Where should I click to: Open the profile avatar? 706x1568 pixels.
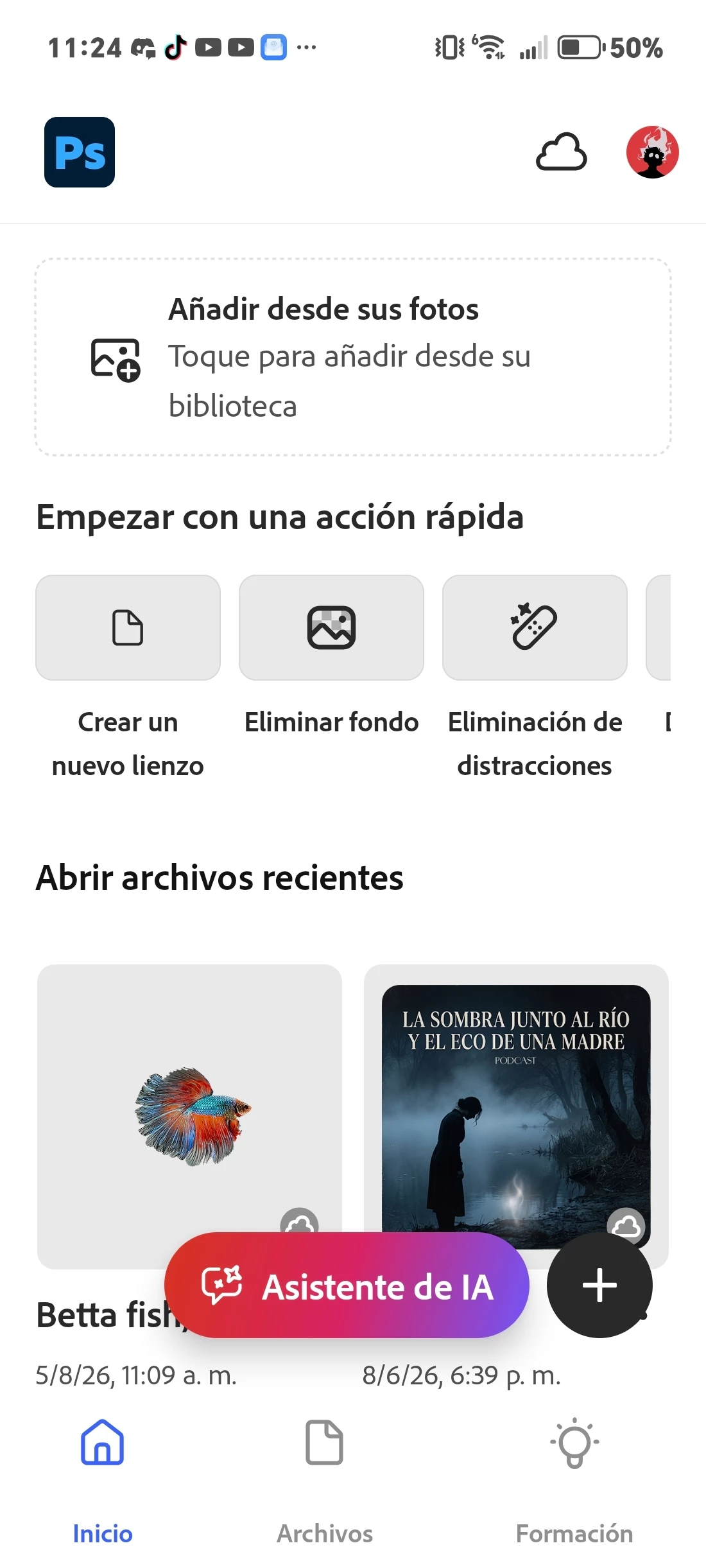652,152
